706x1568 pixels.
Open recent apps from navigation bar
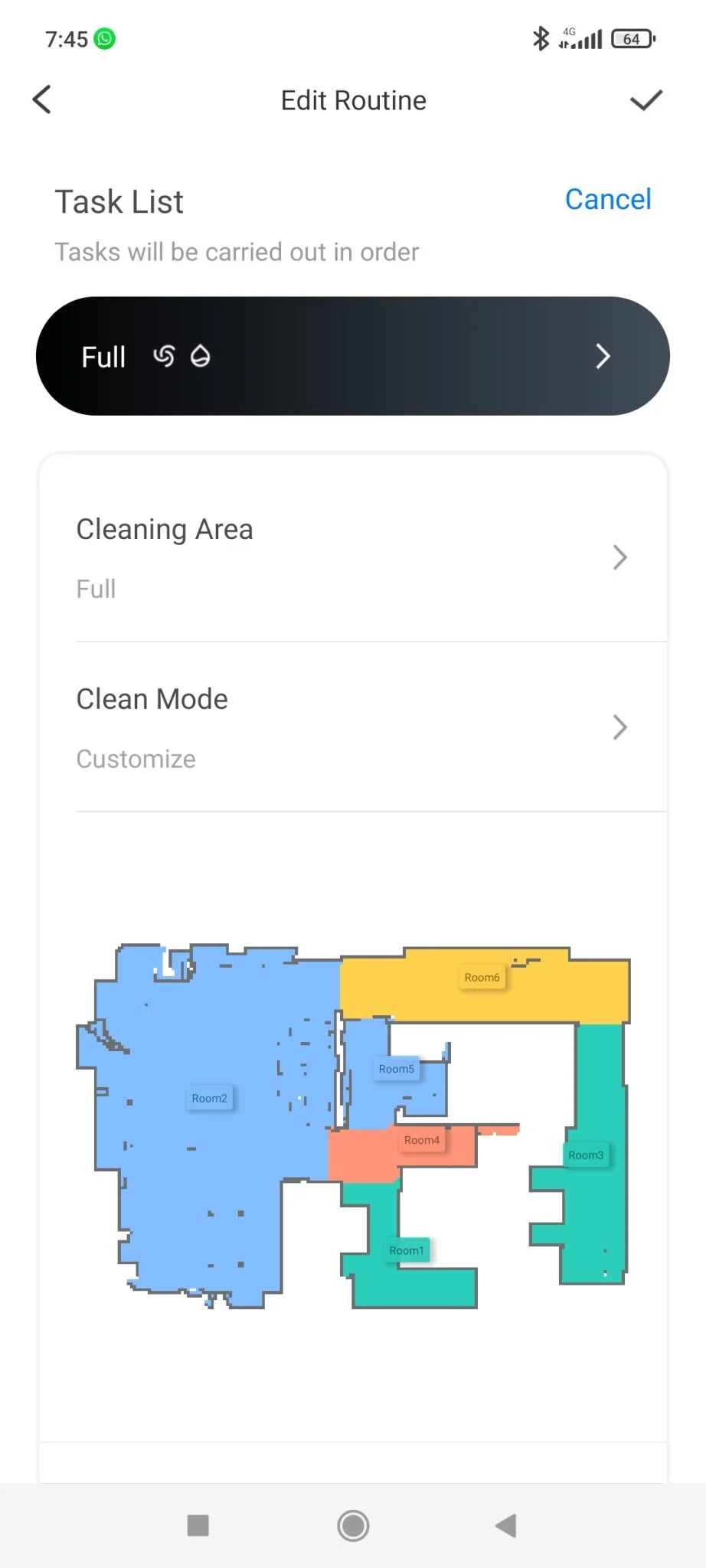[x=198, y=1525]
